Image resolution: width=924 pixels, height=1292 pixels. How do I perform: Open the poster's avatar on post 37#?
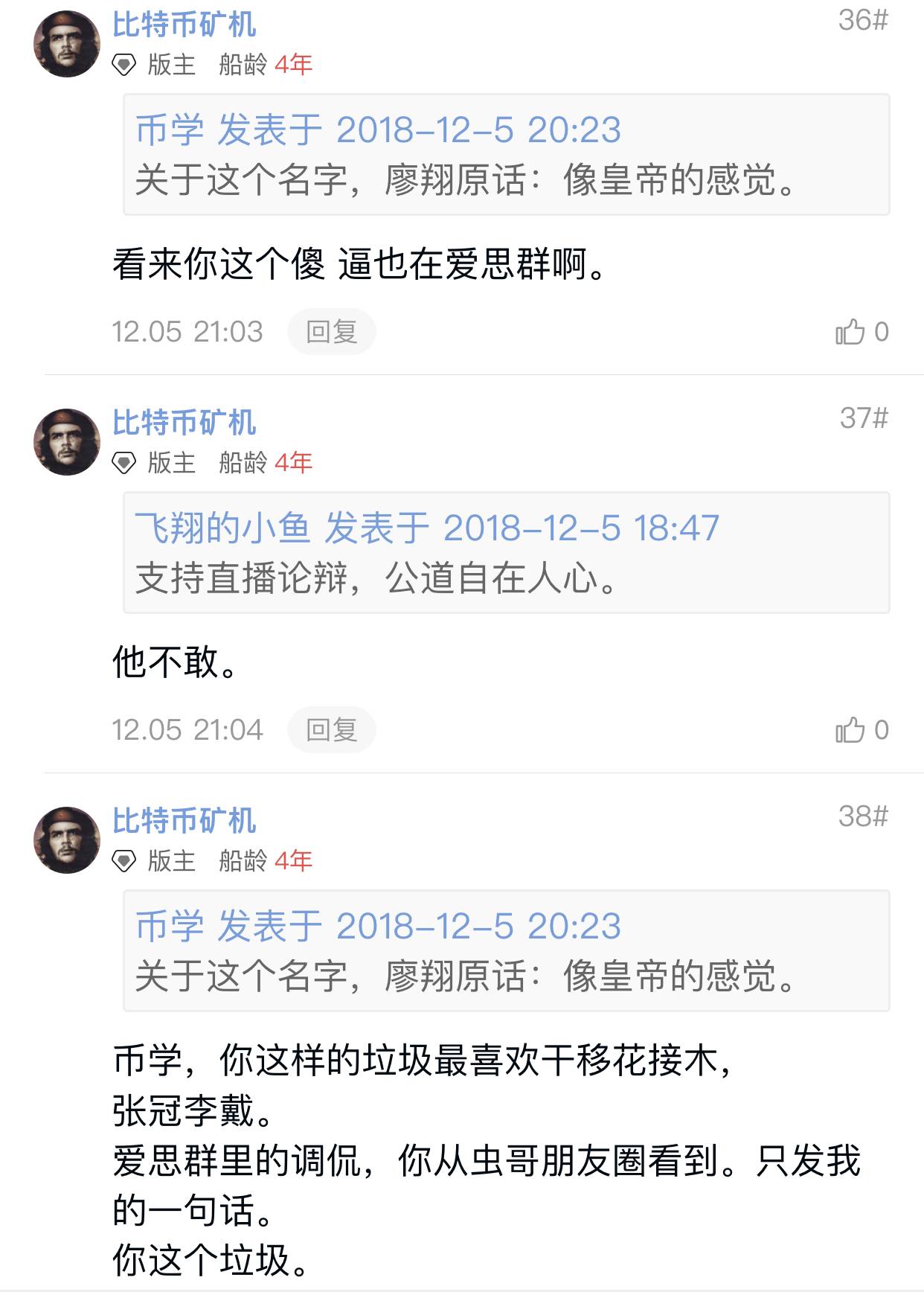tap(67, 442)
